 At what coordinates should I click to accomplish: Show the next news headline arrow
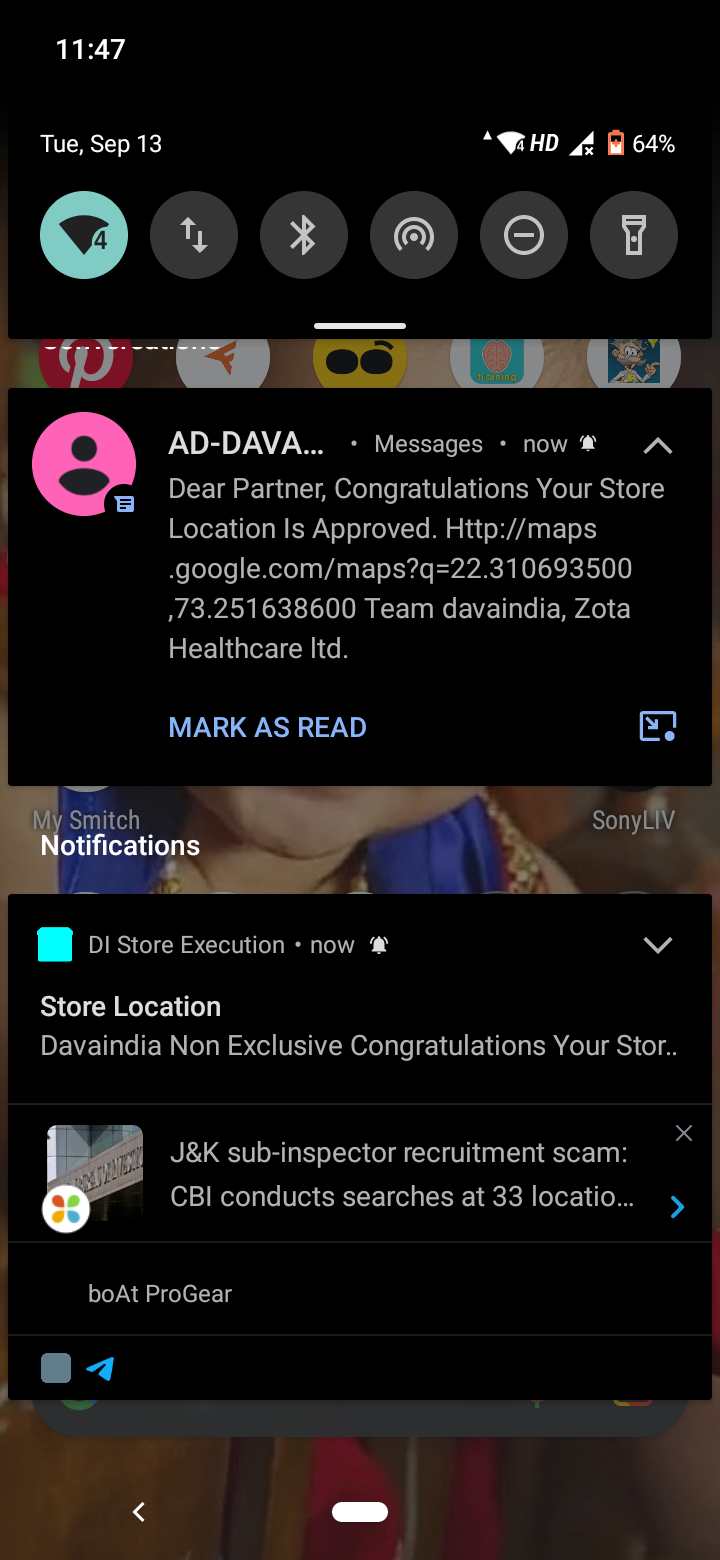(677, 1208)
